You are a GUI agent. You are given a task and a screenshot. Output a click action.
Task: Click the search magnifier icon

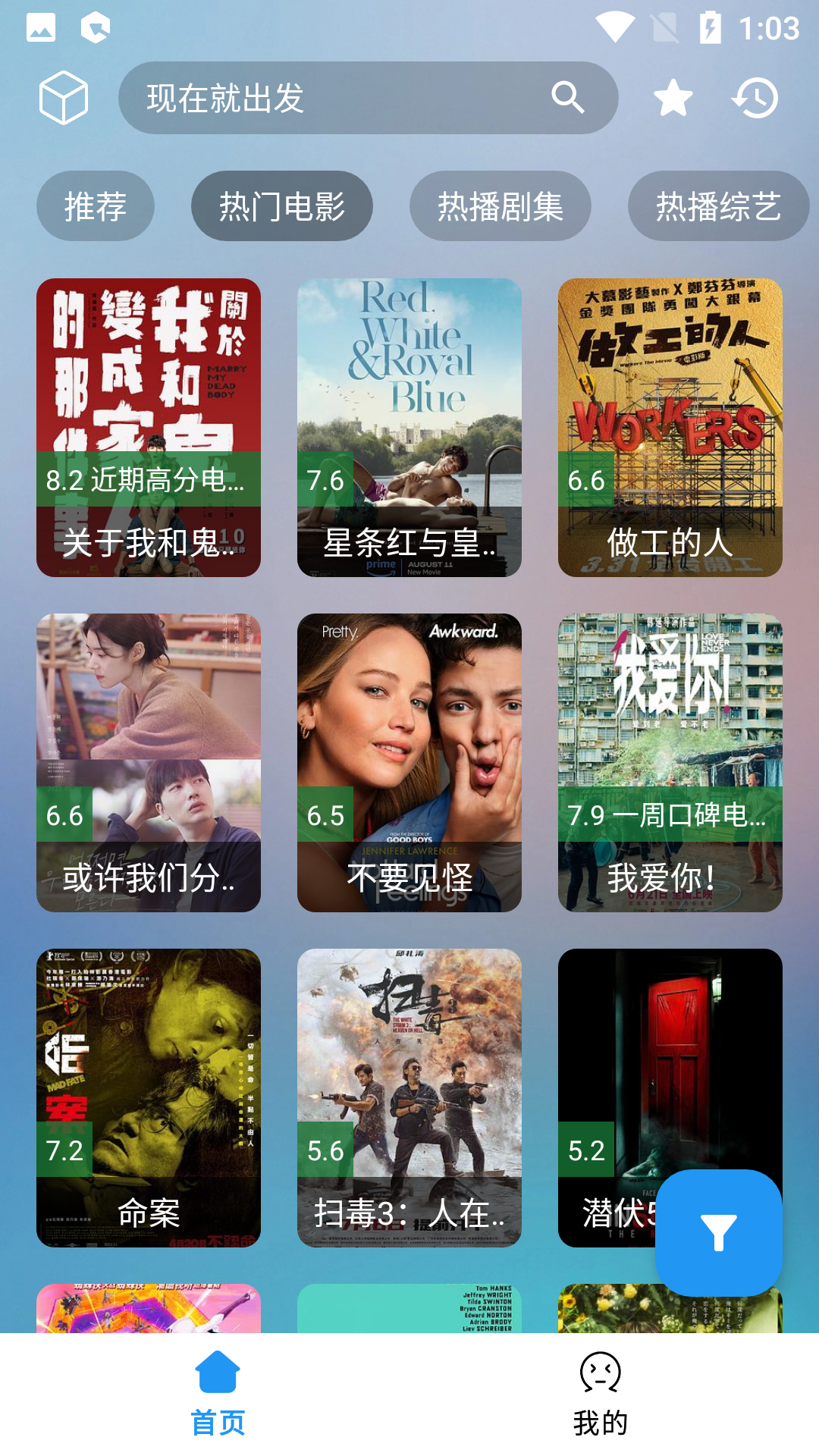coord(566,98)
